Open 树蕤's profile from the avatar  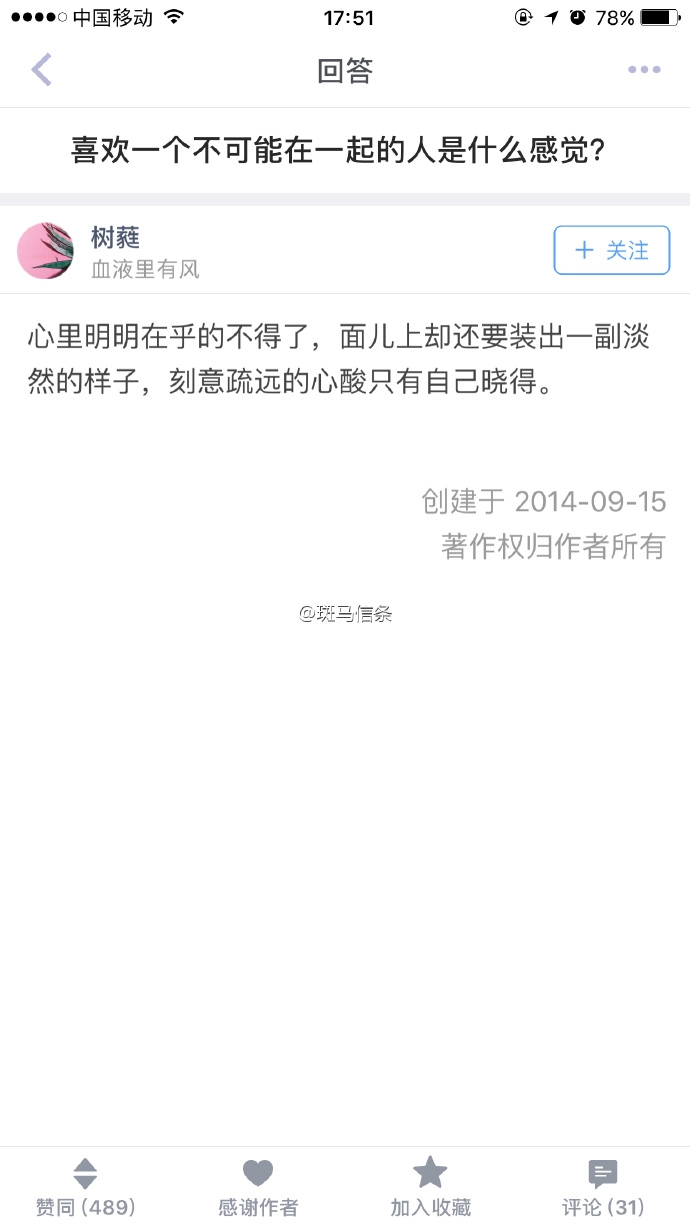(46, 250)
